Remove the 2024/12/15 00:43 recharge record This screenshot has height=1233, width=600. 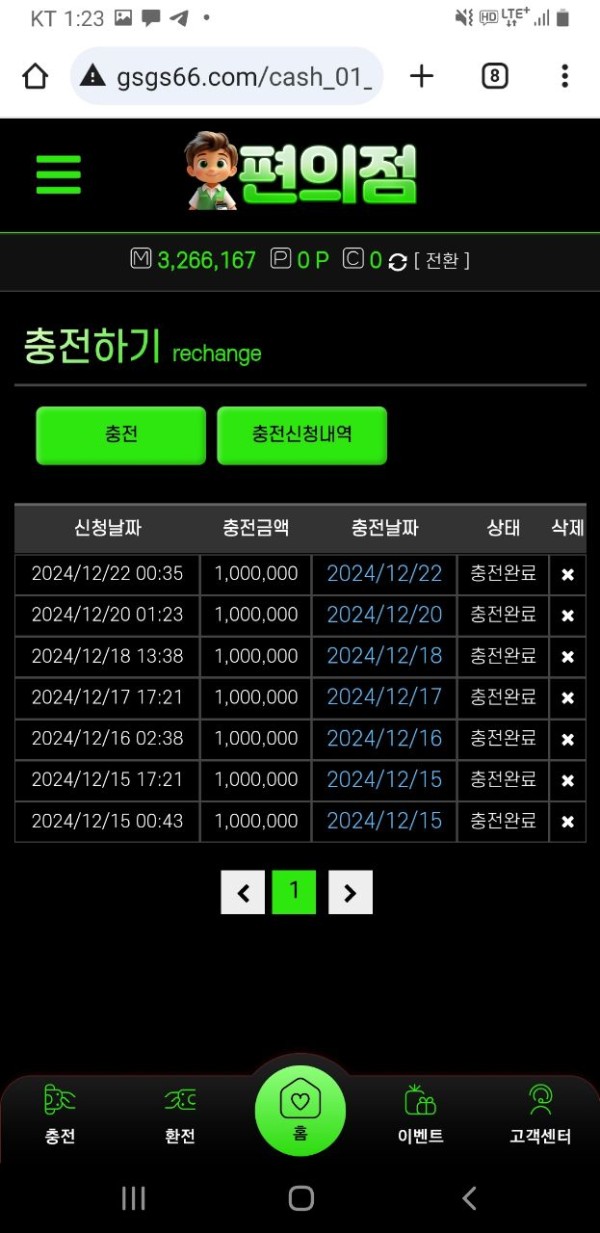click(x=567, y=821)
